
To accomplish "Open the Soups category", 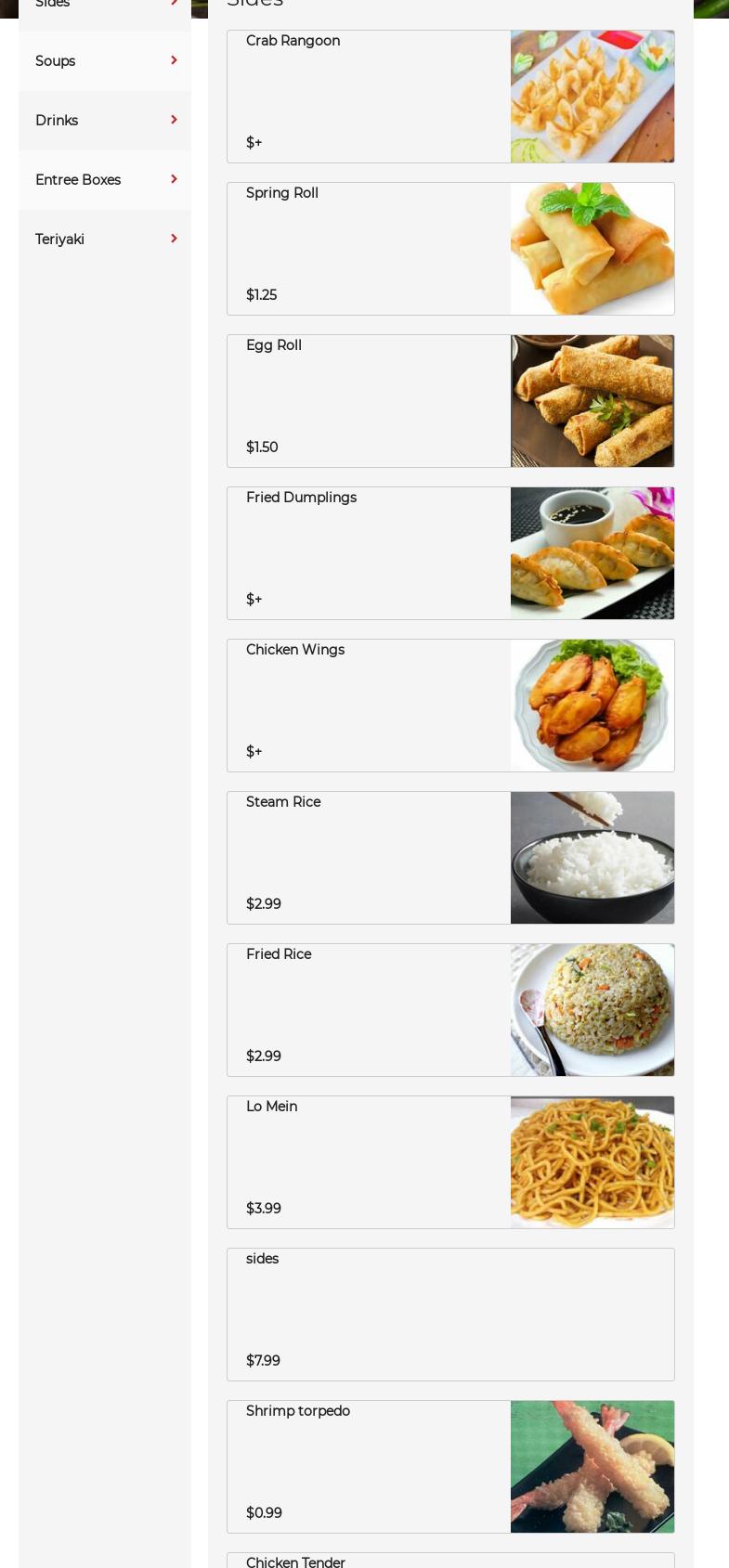I will 104,61.
